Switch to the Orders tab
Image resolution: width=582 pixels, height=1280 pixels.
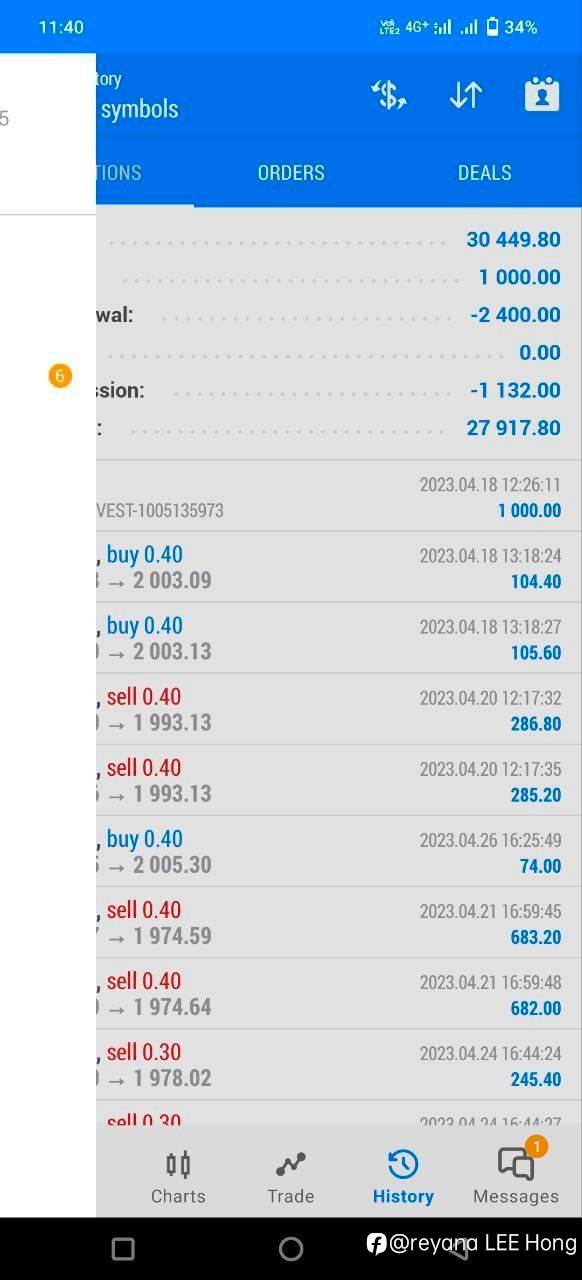pyautogui.click(x=291, y=173)
